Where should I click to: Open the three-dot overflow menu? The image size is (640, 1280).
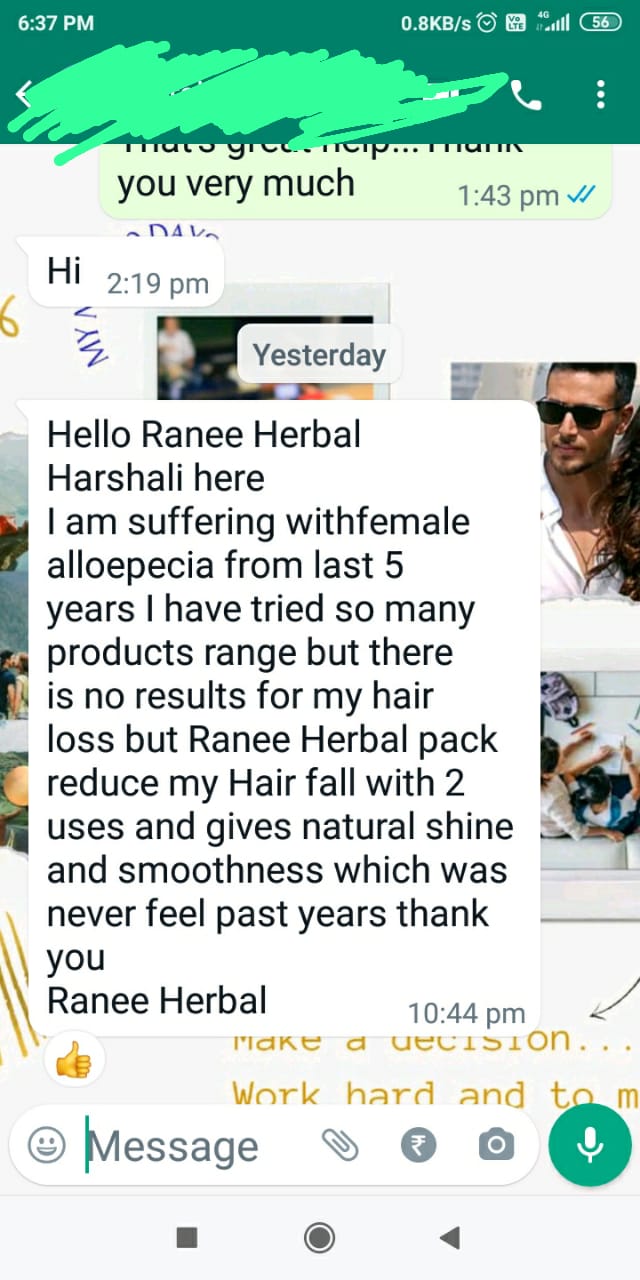click(x=600, y=95)
